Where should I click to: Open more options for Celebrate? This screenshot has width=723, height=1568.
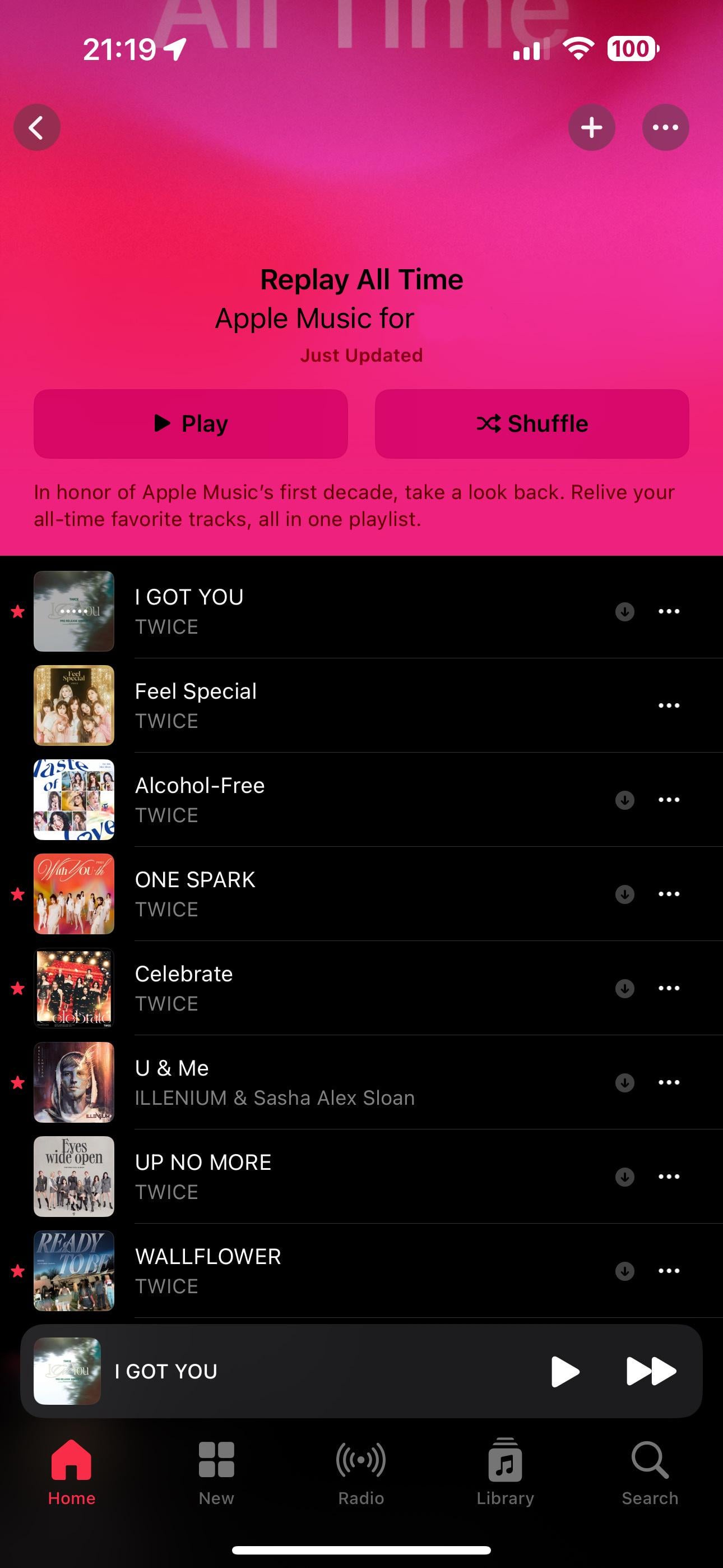coord(669,988)
